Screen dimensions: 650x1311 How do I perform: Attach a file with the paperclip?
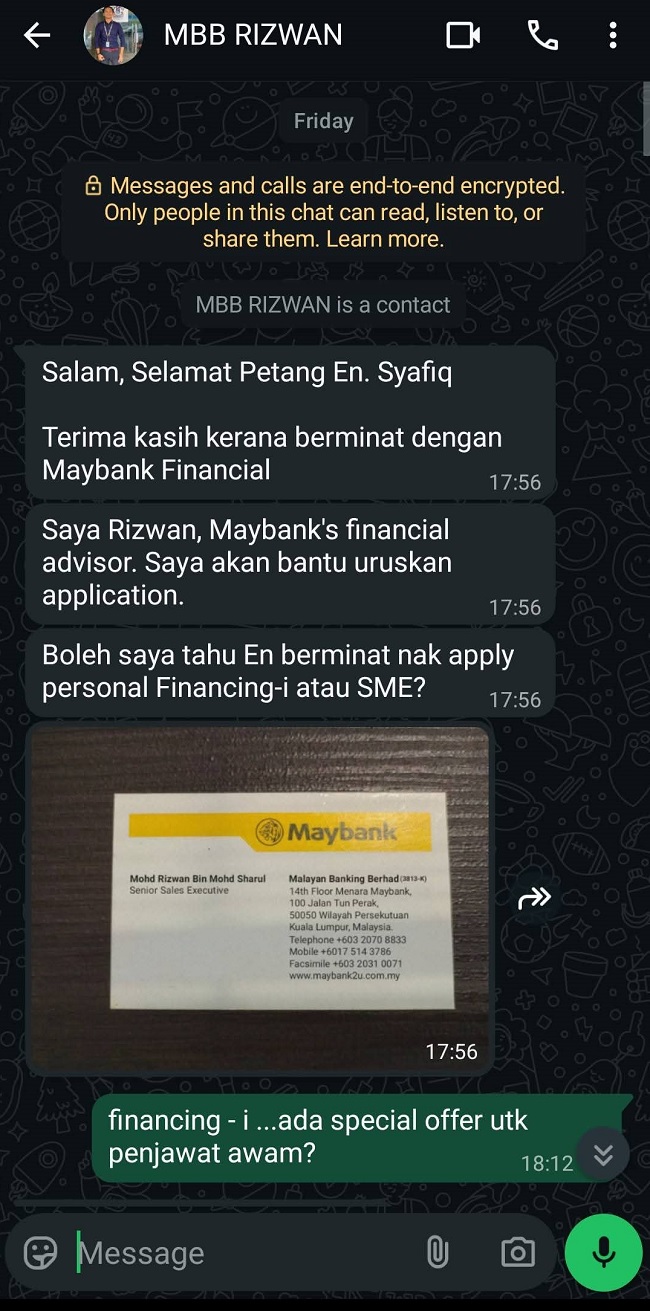pos(437,1252)
